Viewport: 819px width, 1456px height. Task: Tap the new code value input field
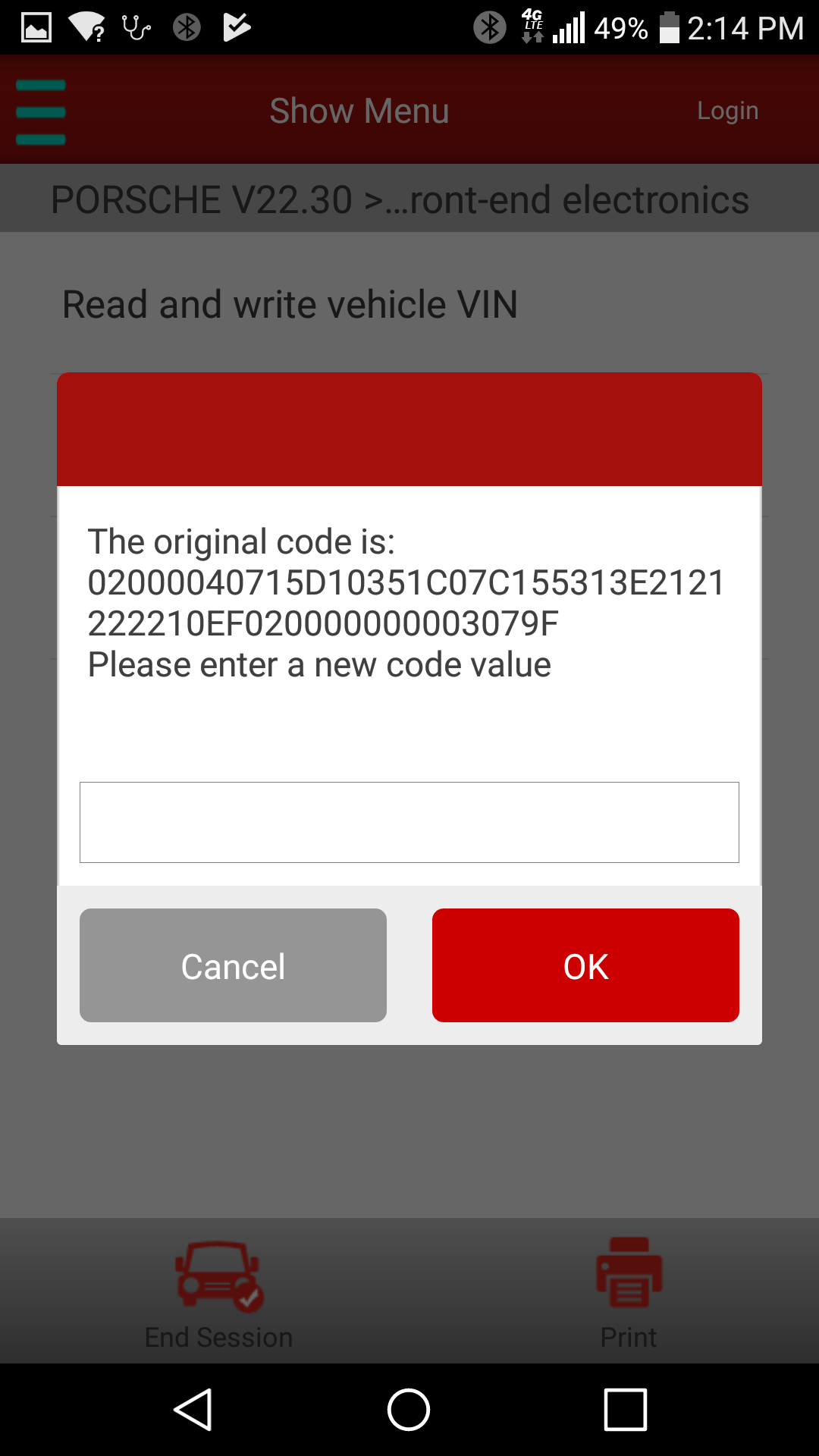point(409,822)
